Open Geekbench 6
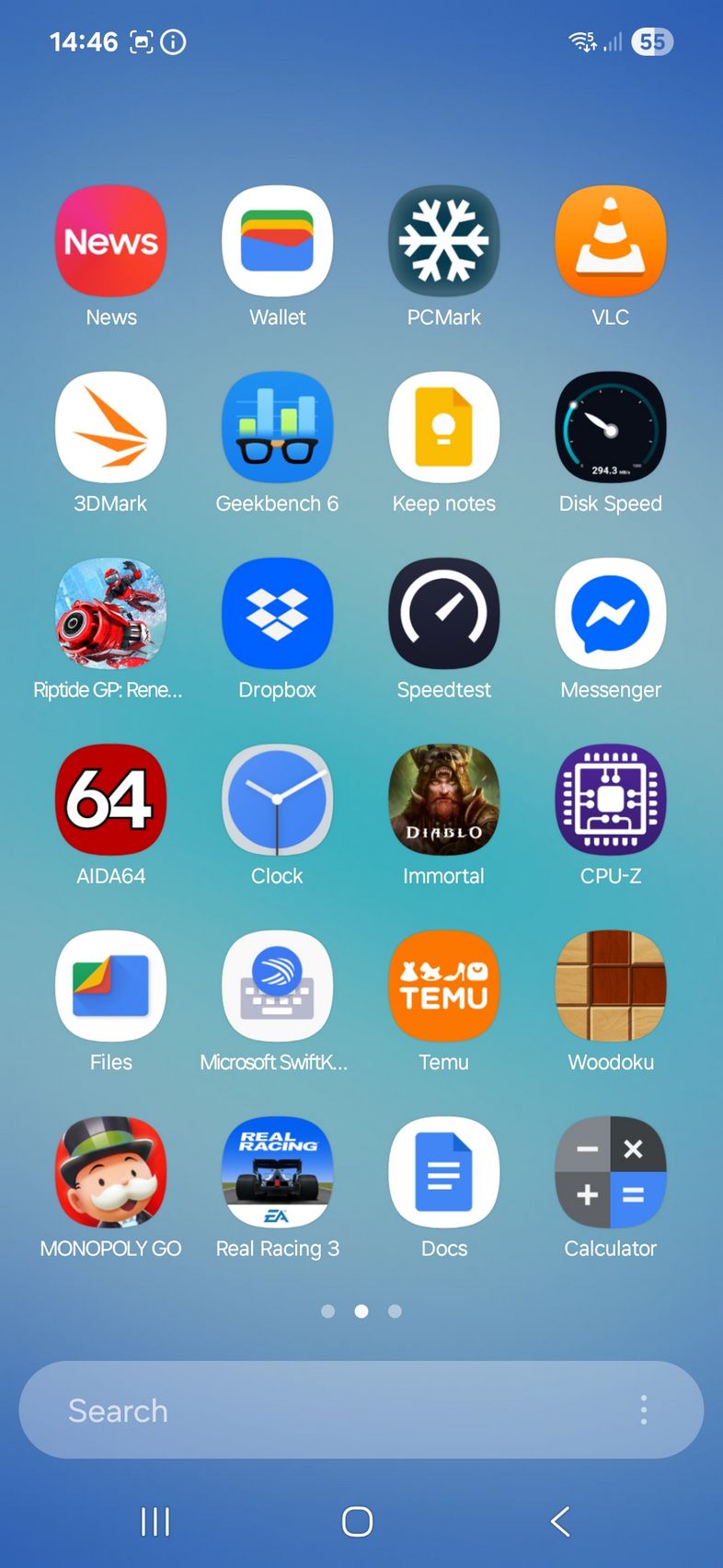This screenshot has width=723, height=1568. pyautogui.click(x=277, y=427)
